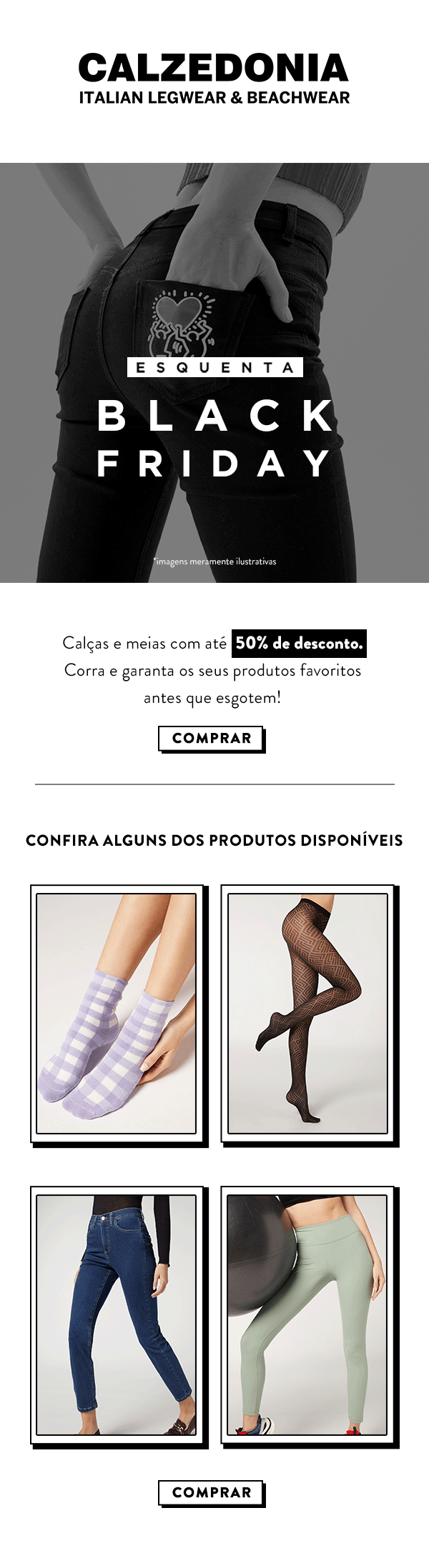429x1568 pixels.
Task: View the blue skinny jeans product tile
Action: click(117, 1315)
